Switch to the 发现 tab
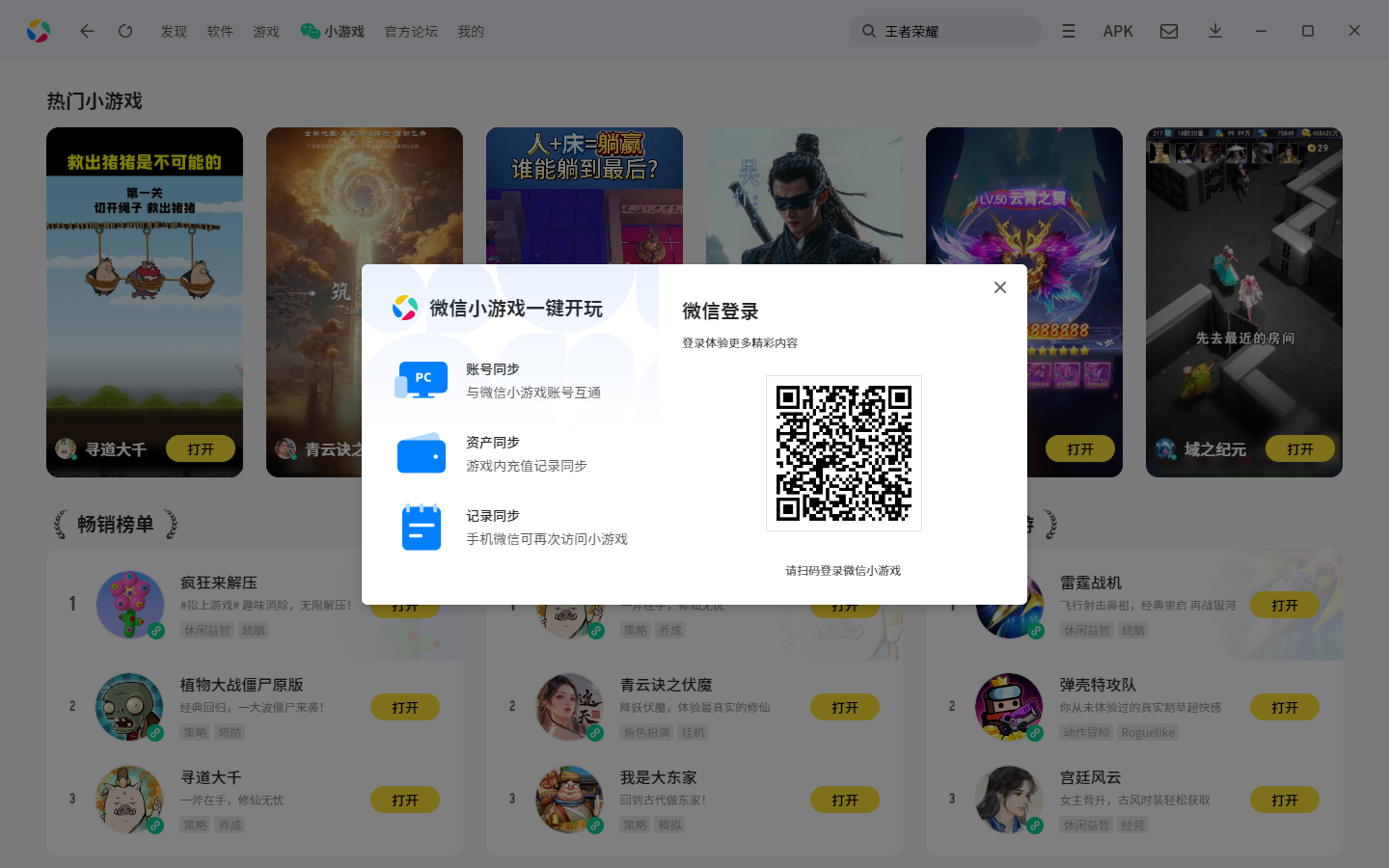 [174, 32]
